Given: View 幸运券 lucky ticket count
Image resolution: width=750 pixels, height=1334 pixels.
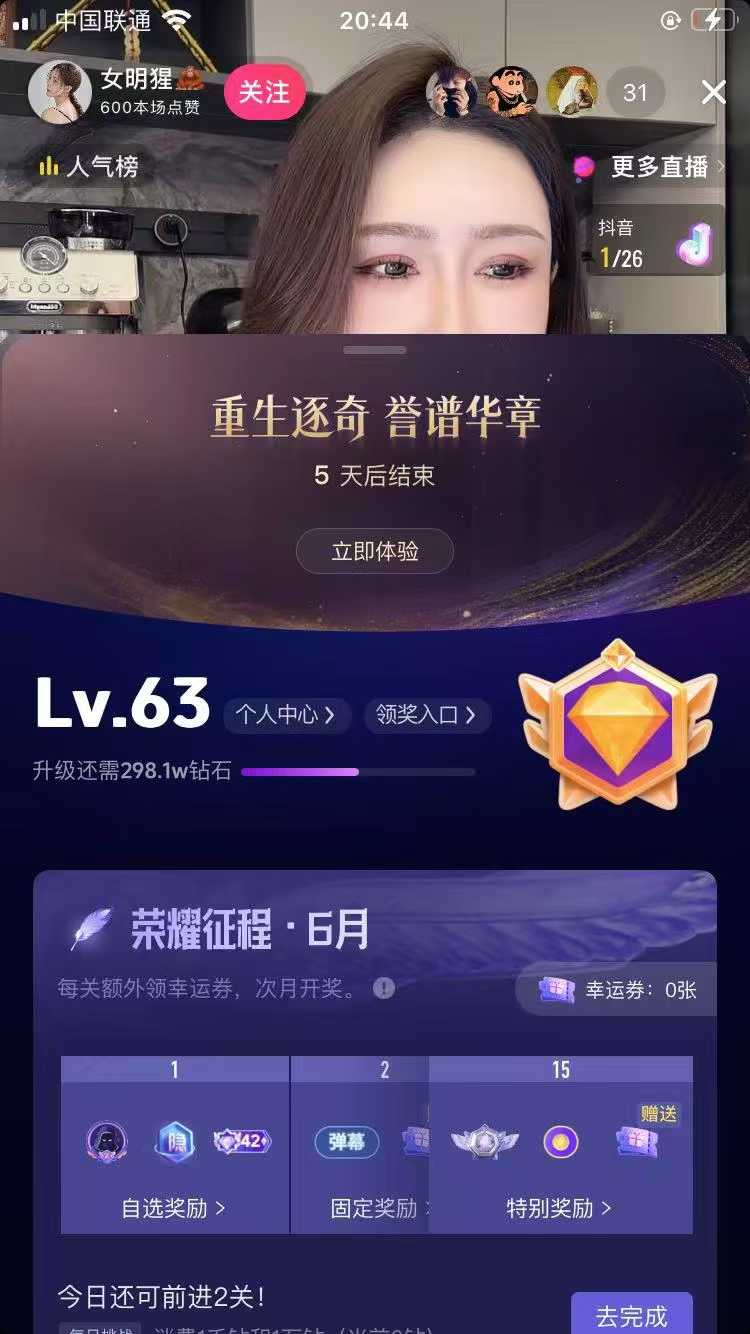Looking at the screenshot, I should tap(617, 990).
